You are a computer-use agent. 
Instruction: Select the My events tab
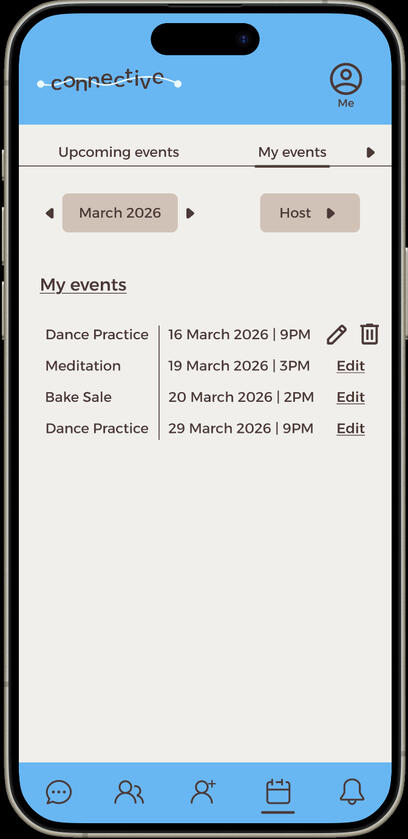[292, 152]
